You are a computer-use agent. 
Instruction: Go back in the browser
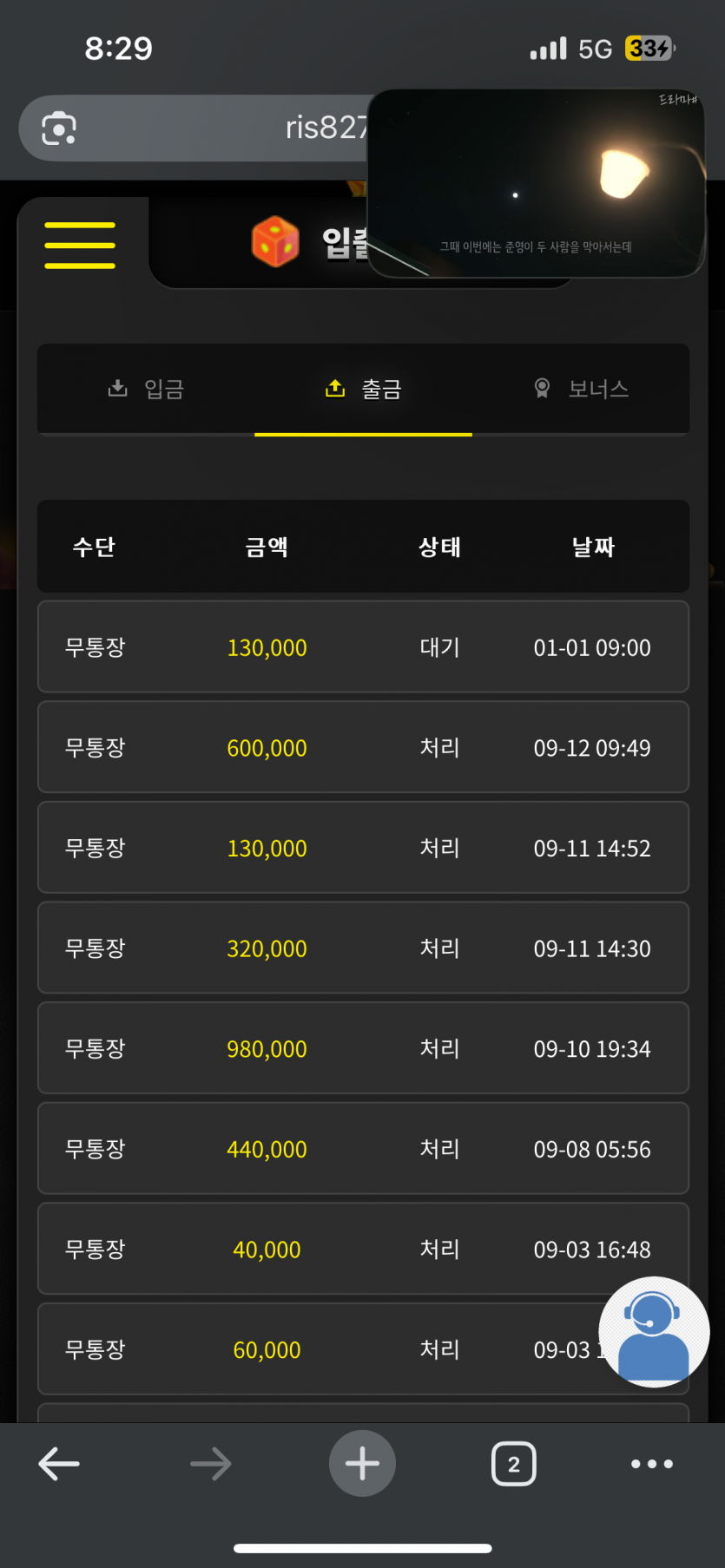click(59, 1464)
